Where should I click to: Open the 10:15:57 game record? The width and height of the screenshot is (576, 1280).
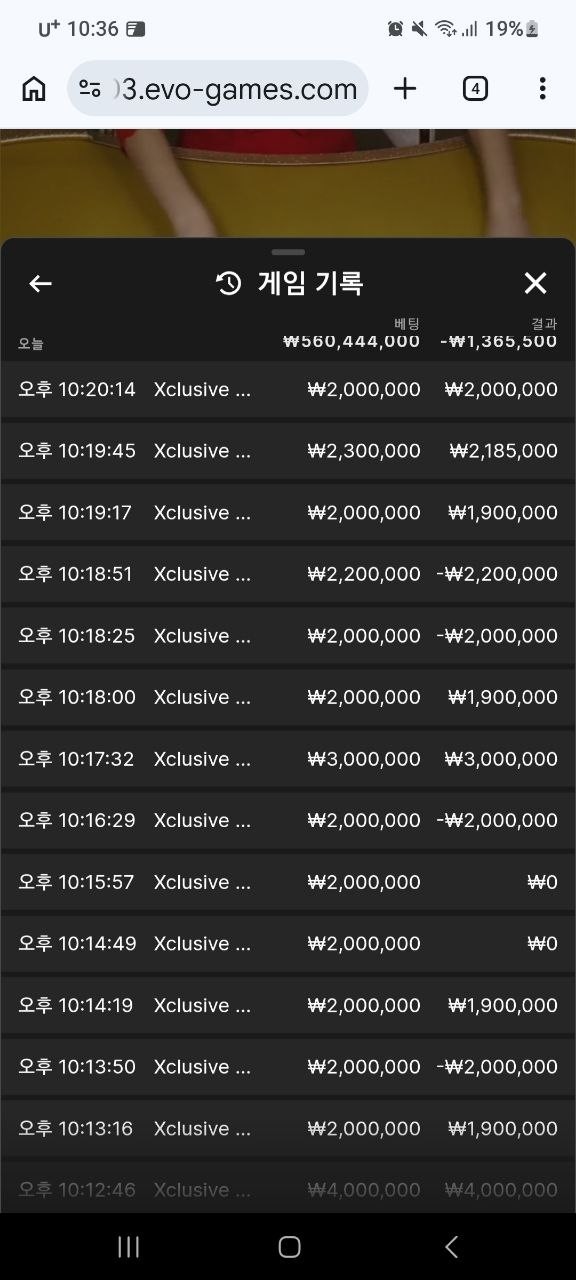(x=288, y=882)
